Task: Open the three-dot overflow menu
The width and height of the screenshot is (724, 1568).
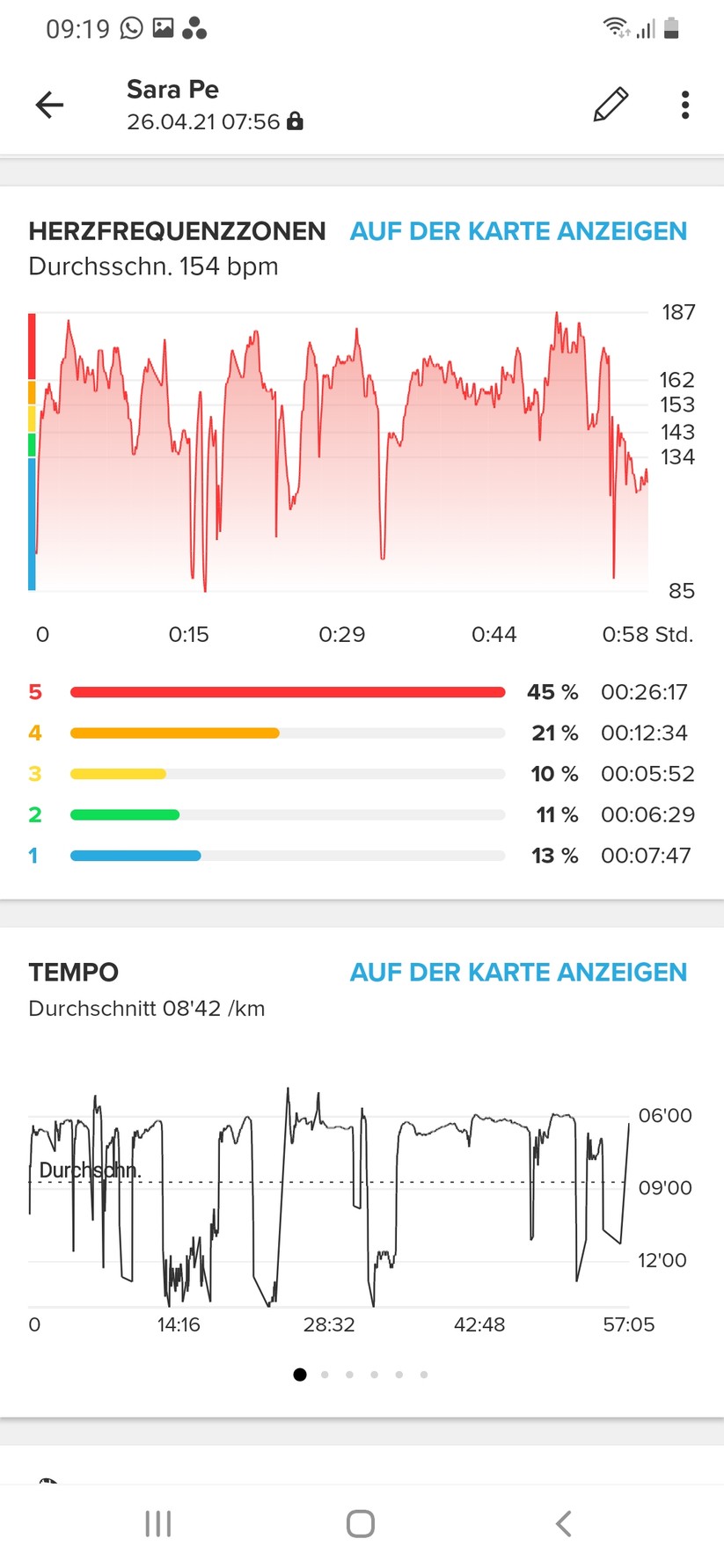Action: pyautogui.click(x=684, y=104)
